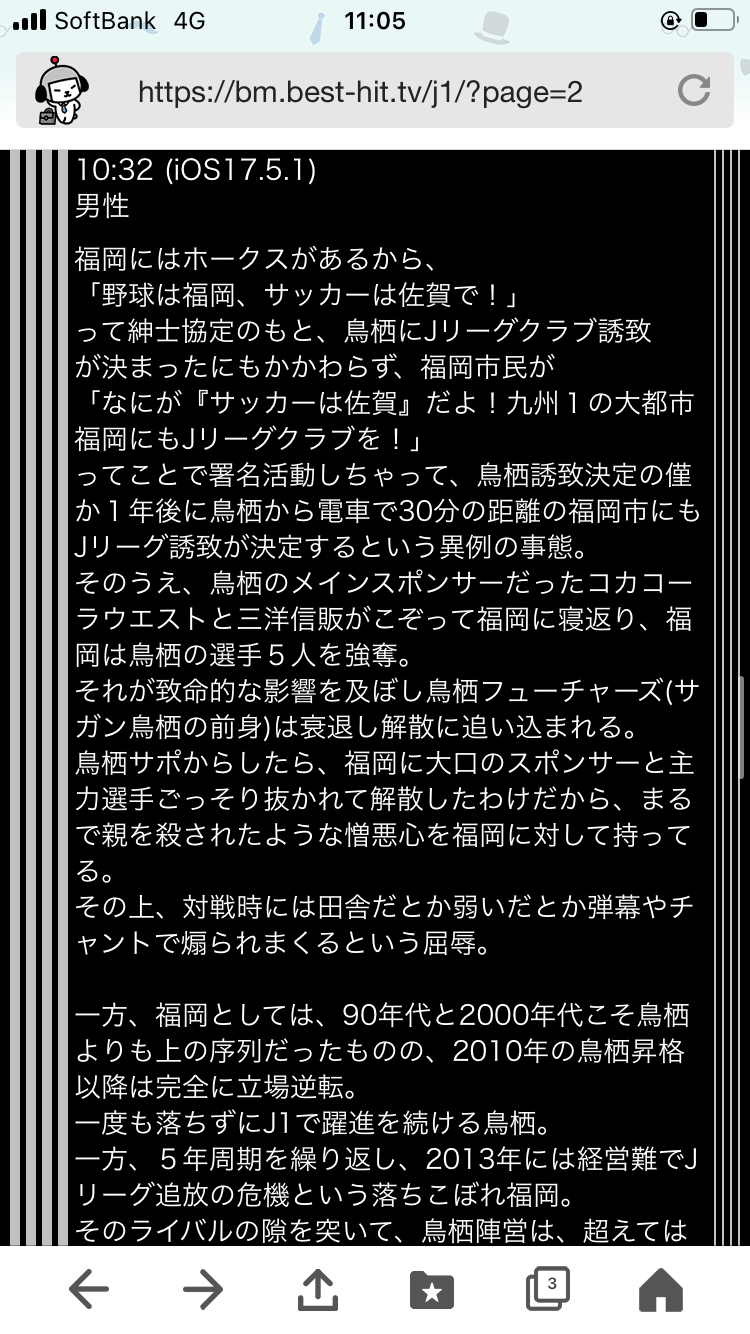750x1334 pixels.
Task: Go back to previous page
Action: pyautogui.click(x=89, y=1289)
